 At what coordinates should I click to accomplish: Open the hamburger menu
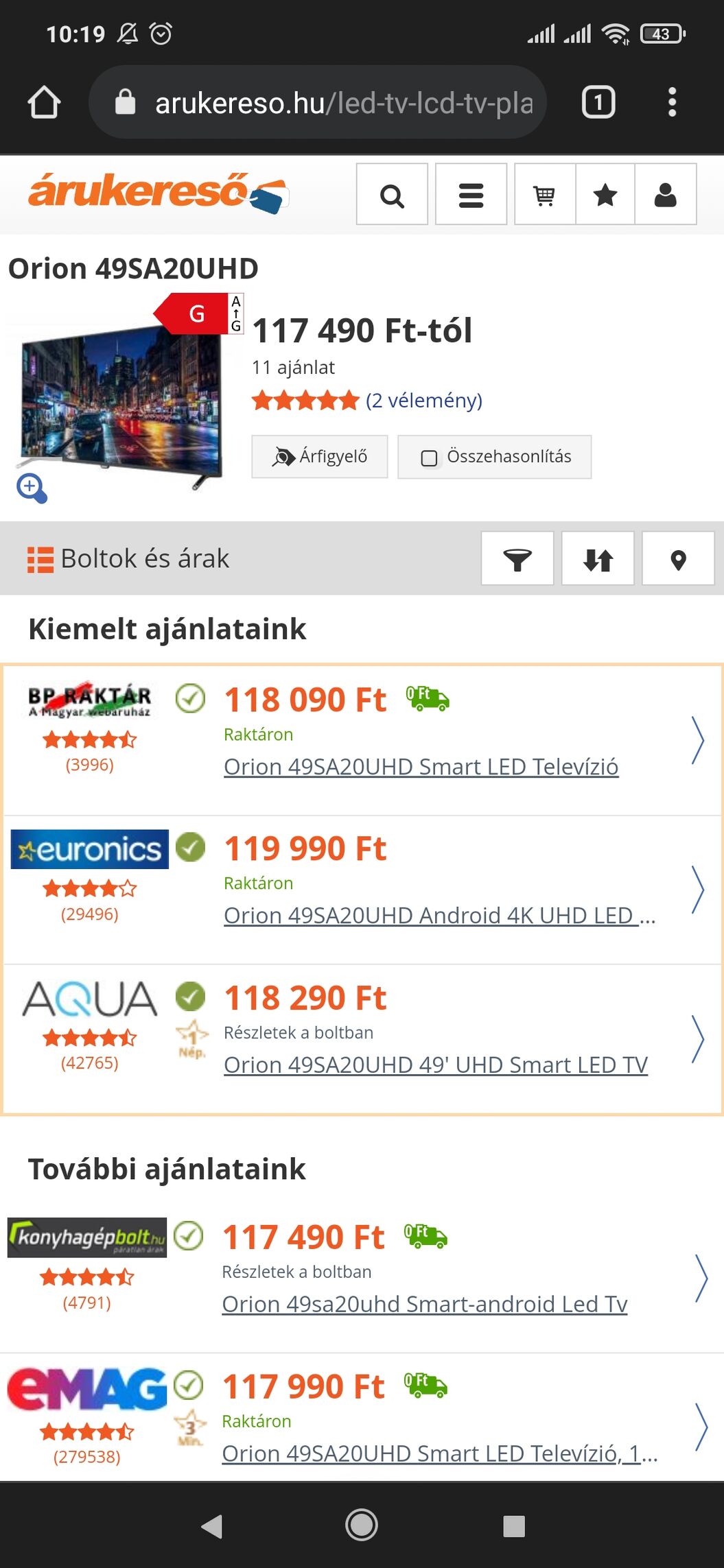click(x=471, y=195)
